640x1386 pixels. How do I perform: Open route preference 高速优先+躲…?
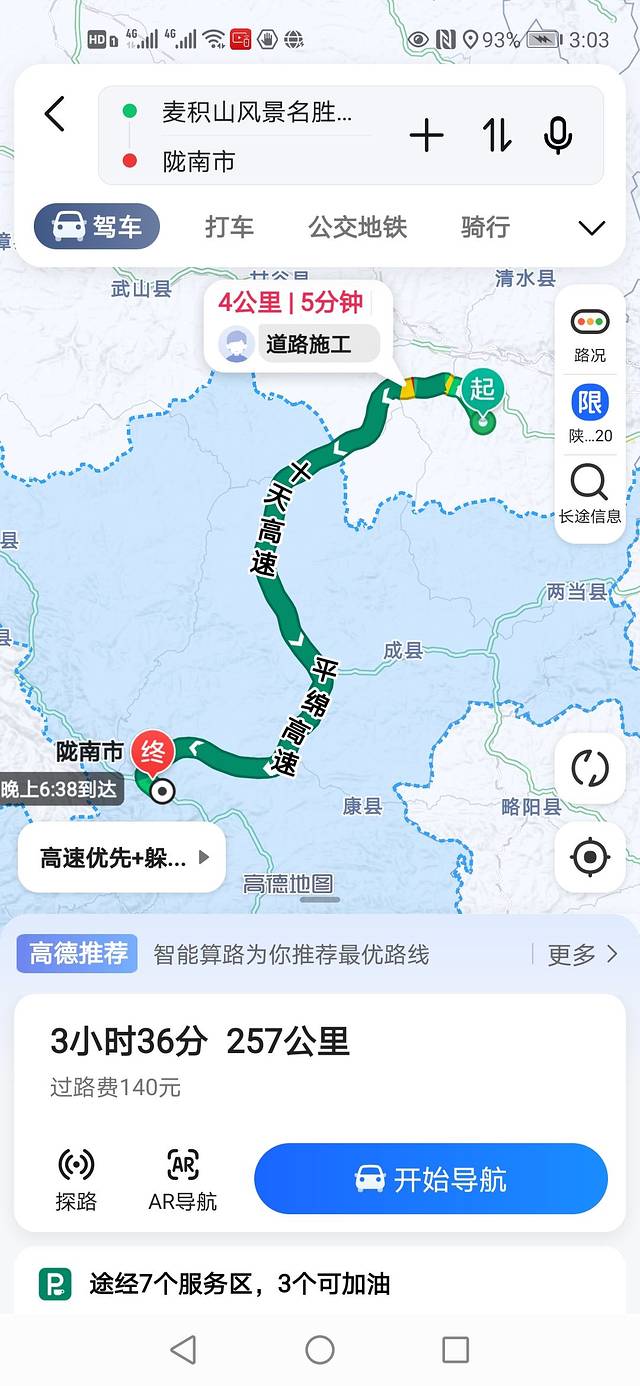122,857
